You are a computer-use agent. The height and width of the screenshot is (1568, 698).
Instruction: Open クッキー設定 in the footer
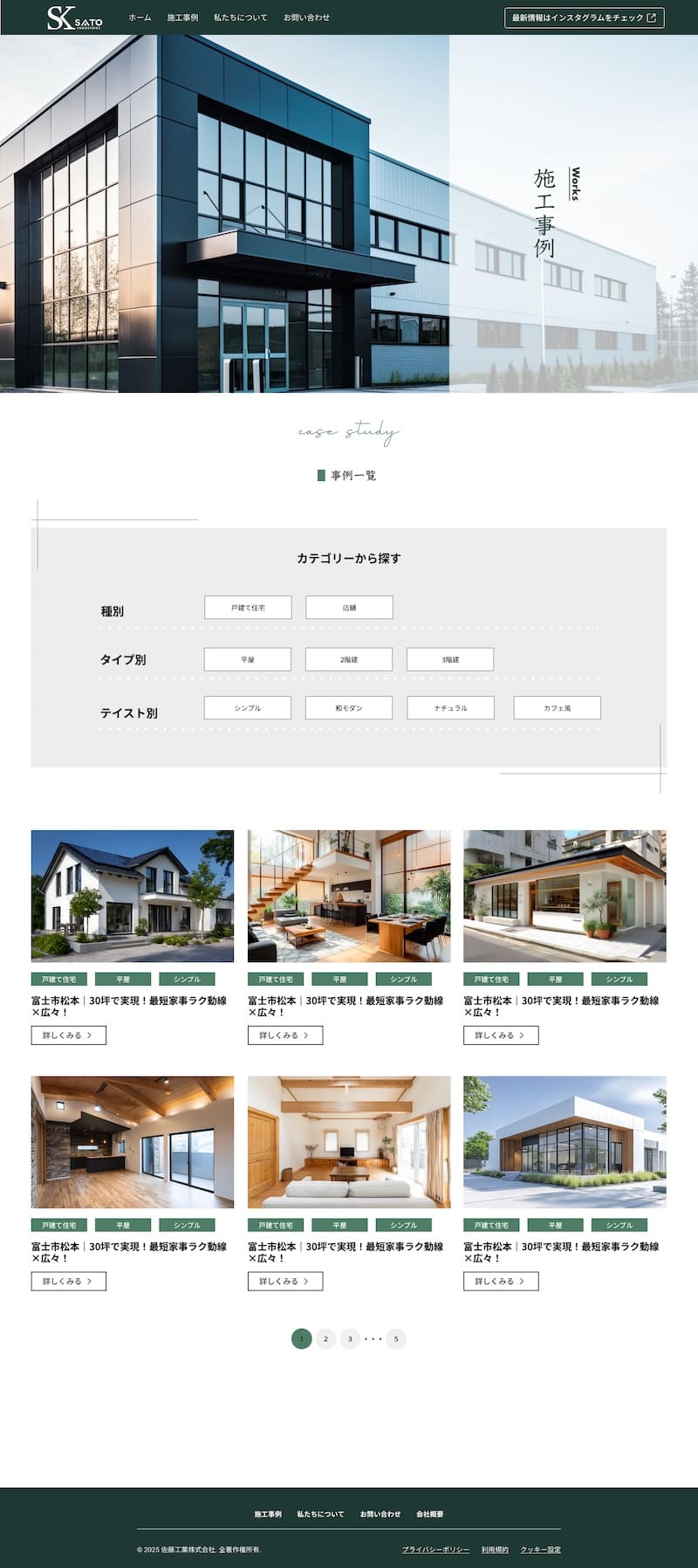coord(540,1550)
